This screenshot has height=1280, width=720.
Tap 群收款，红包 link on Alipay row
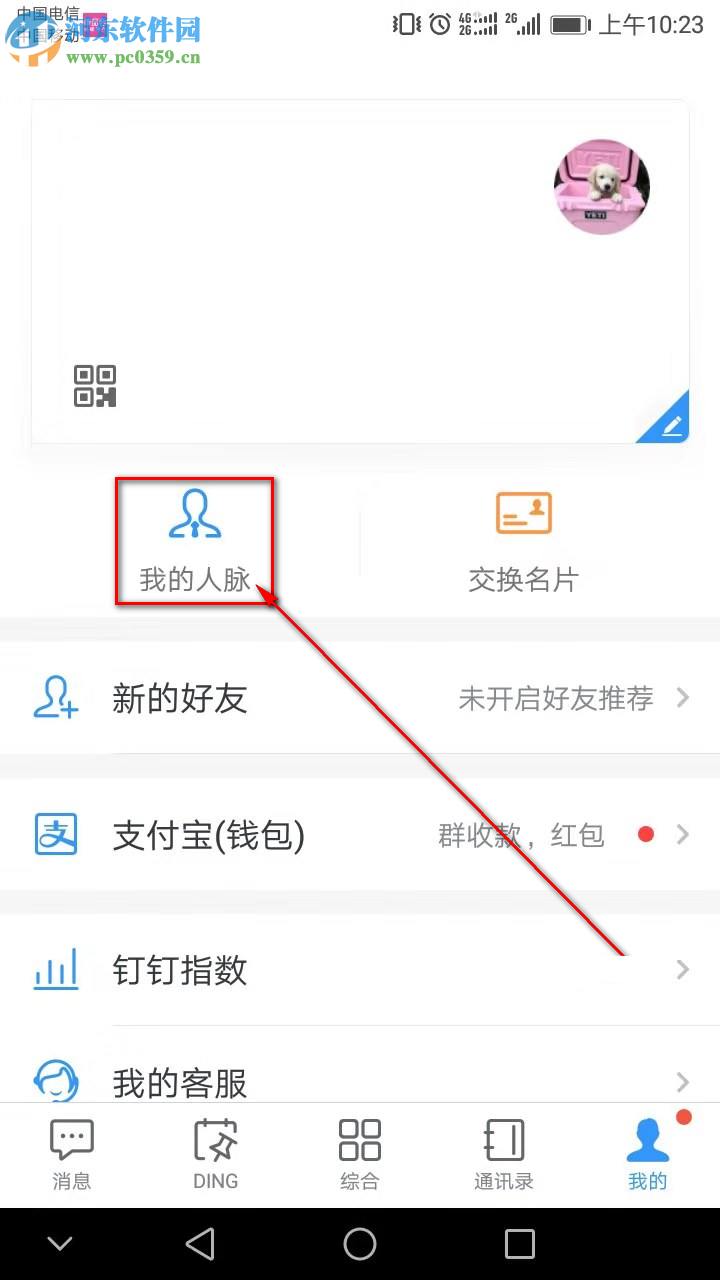coord(519,836)
